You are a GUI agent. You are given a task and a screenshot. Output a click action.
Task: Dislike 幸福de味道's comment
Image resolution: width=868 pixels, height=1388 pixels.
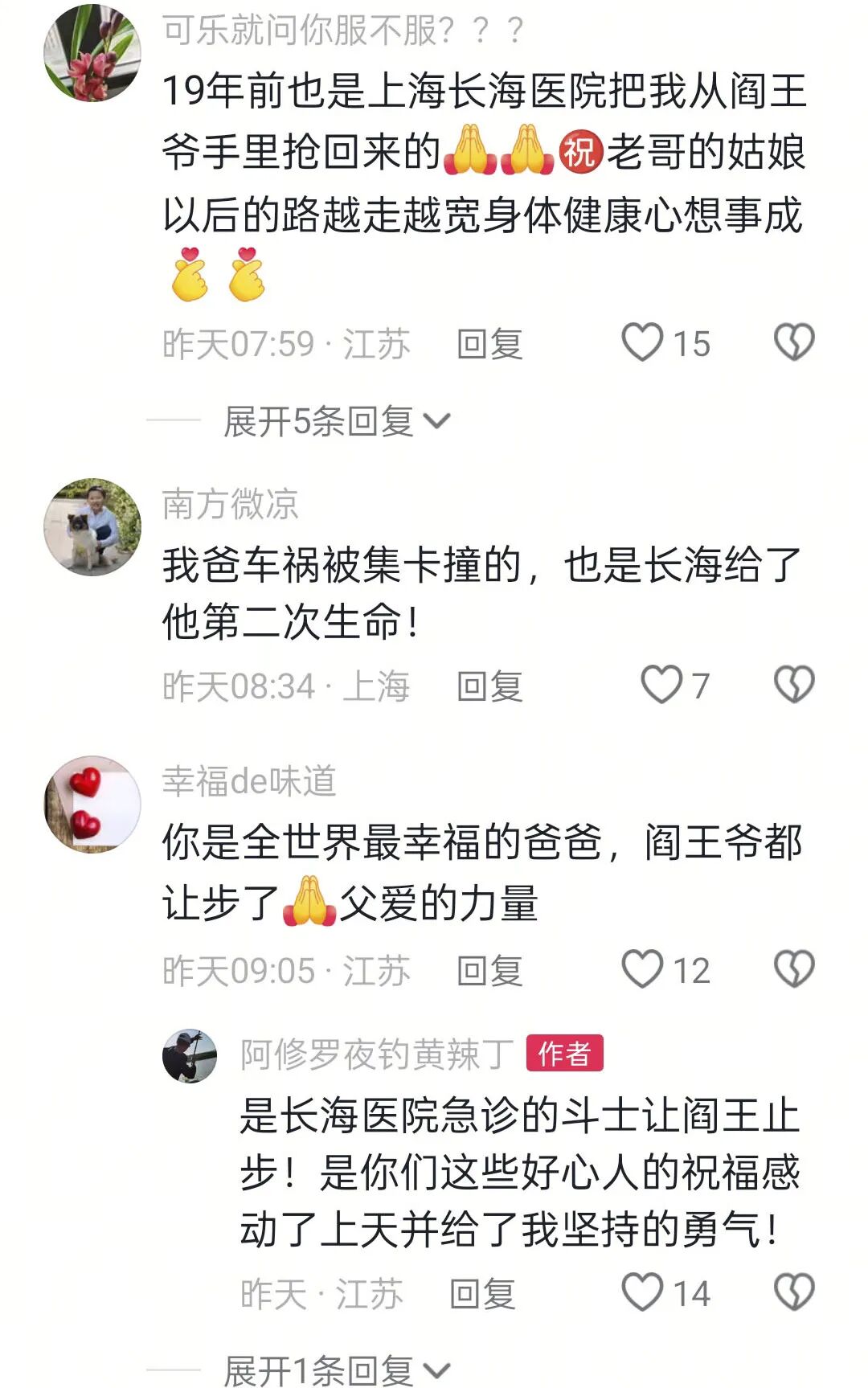click(x=794, y=969)
